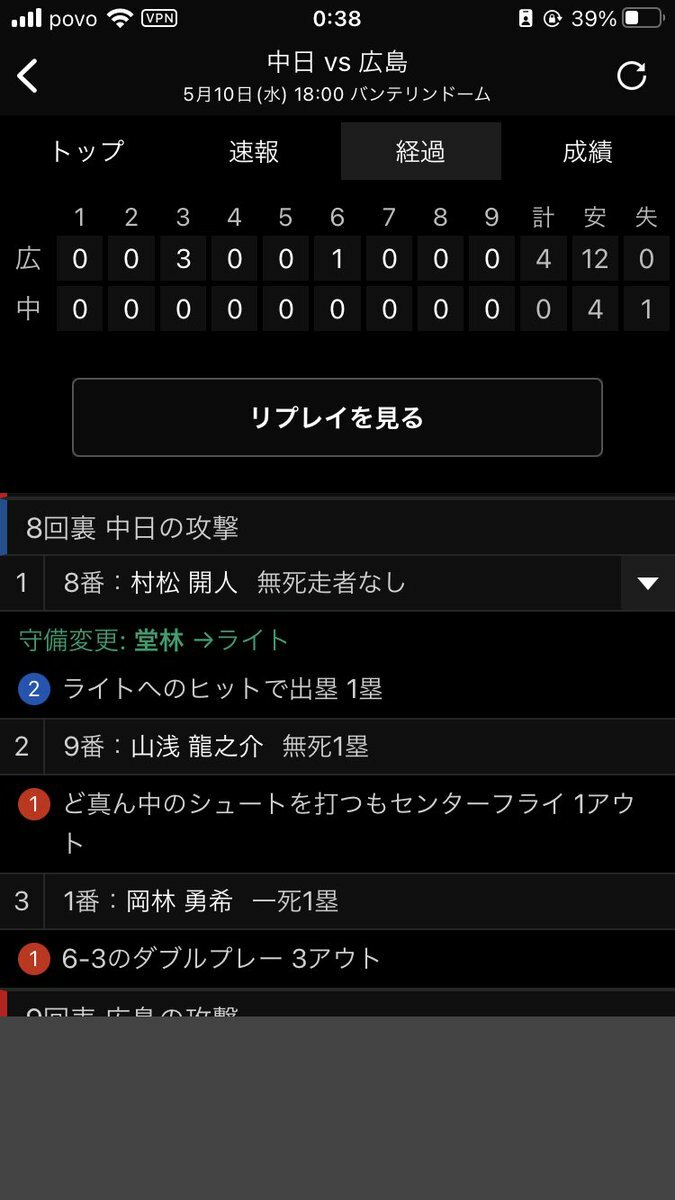Open the 山浅 龍之介 at-bat row
This screenshot has width=675, height=1200.
coord(337,746)
